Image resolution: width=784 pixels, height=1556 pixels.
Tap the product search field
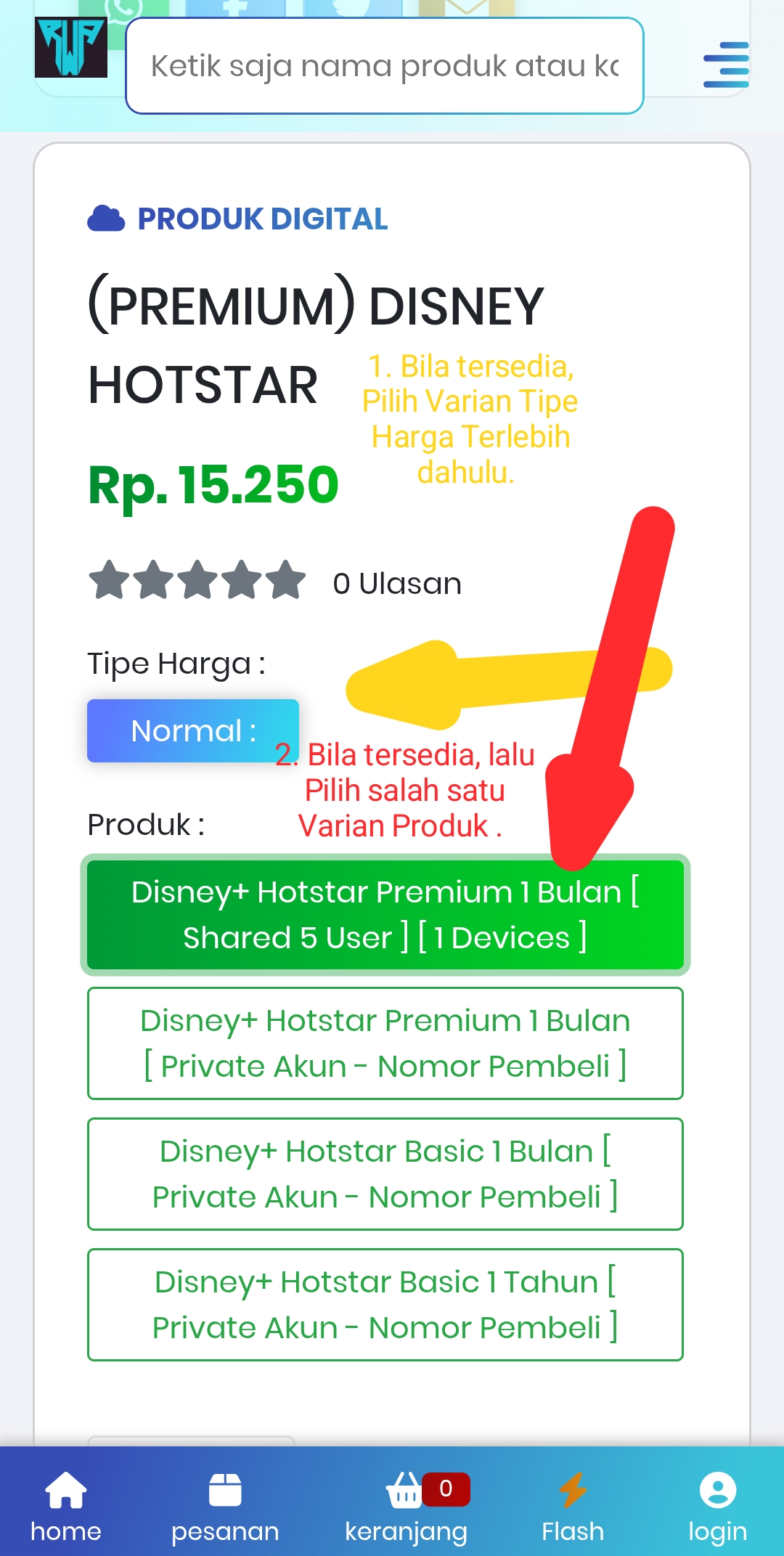click(x=384, y=66)
